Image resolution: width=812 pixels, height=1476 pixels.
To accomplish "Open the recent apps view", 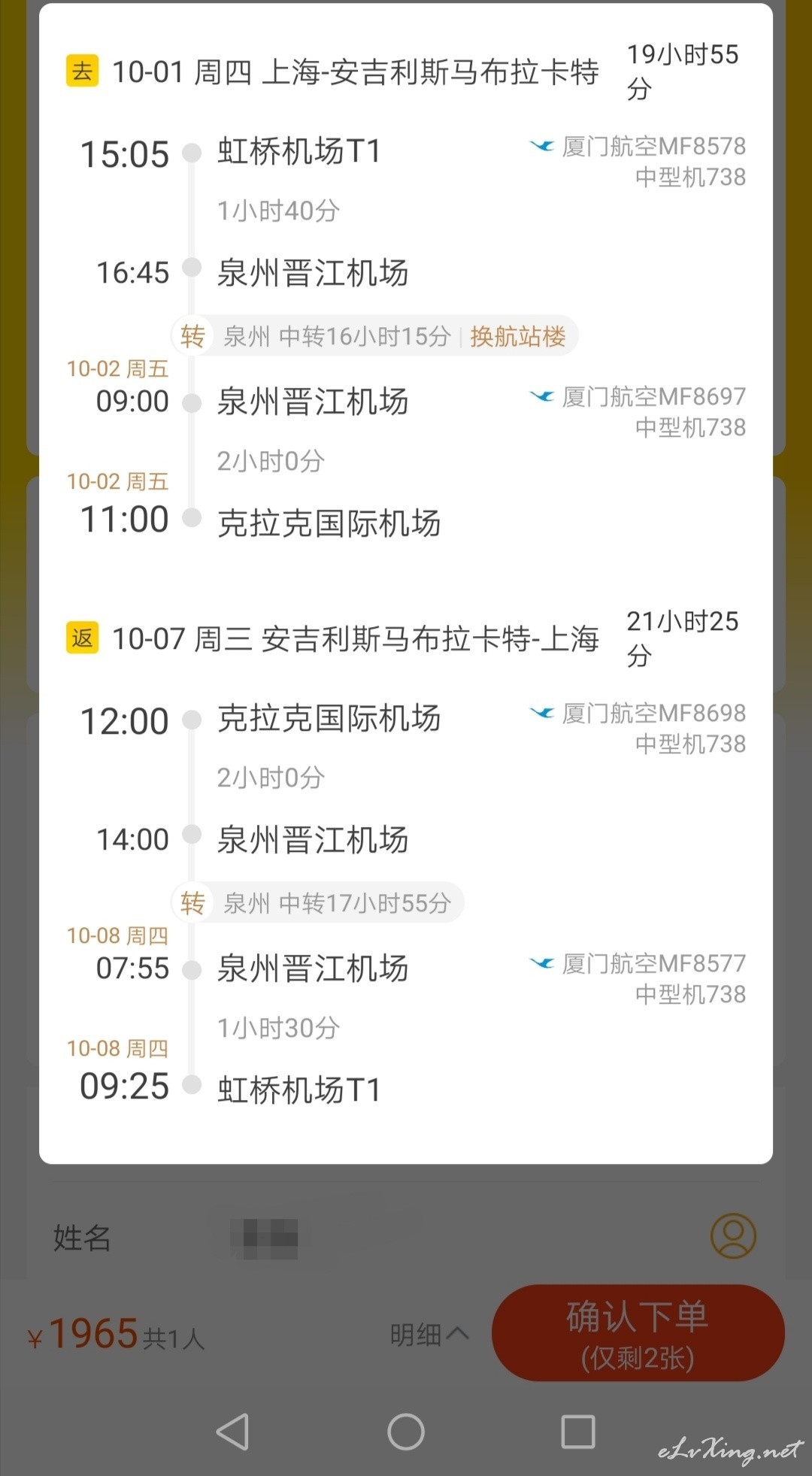I will (x=578, y=1431).
